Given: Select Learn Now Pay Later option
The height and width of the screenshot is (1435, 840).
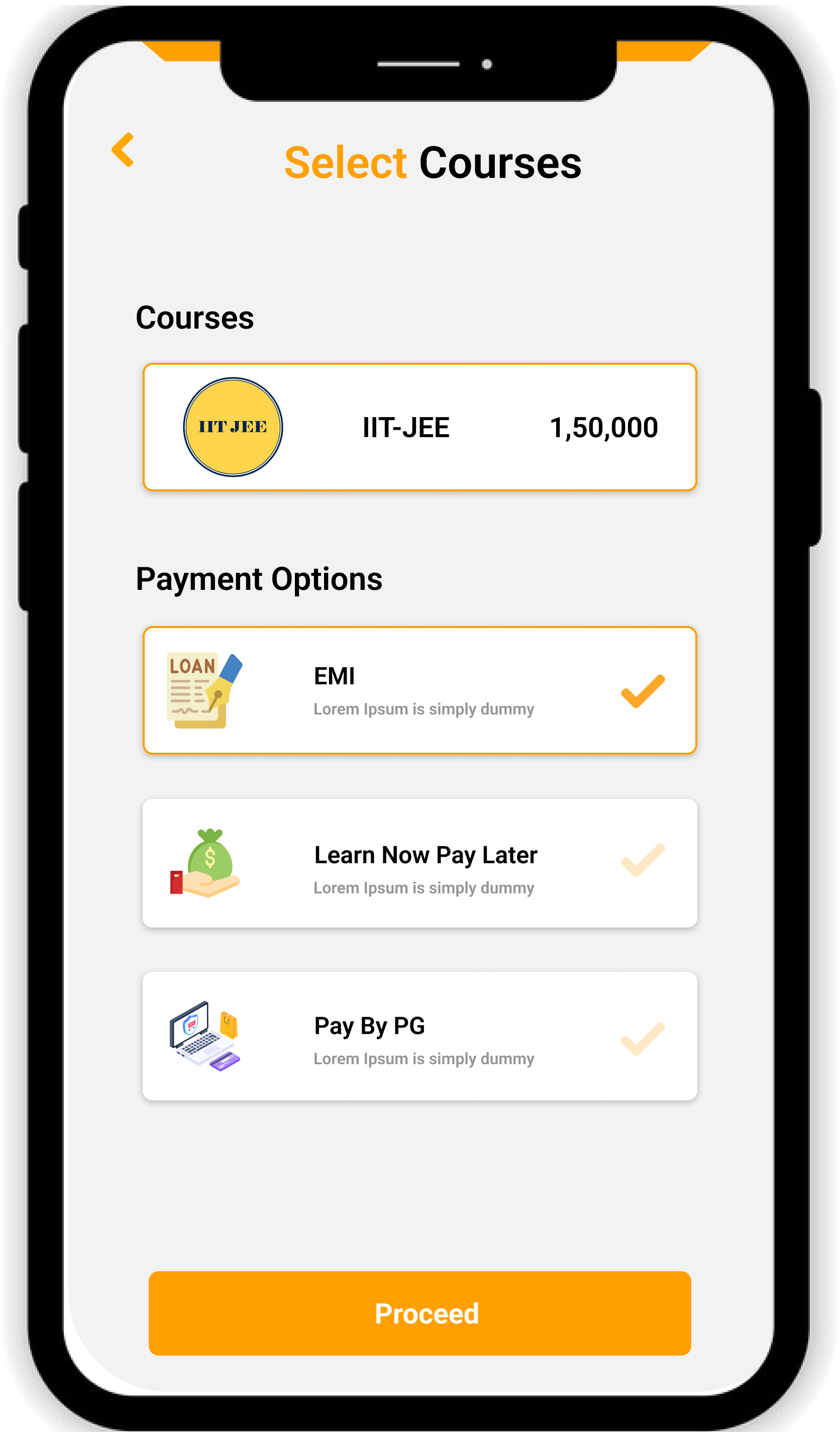Looking at the screenshot, I should click(x=419, y=863).
